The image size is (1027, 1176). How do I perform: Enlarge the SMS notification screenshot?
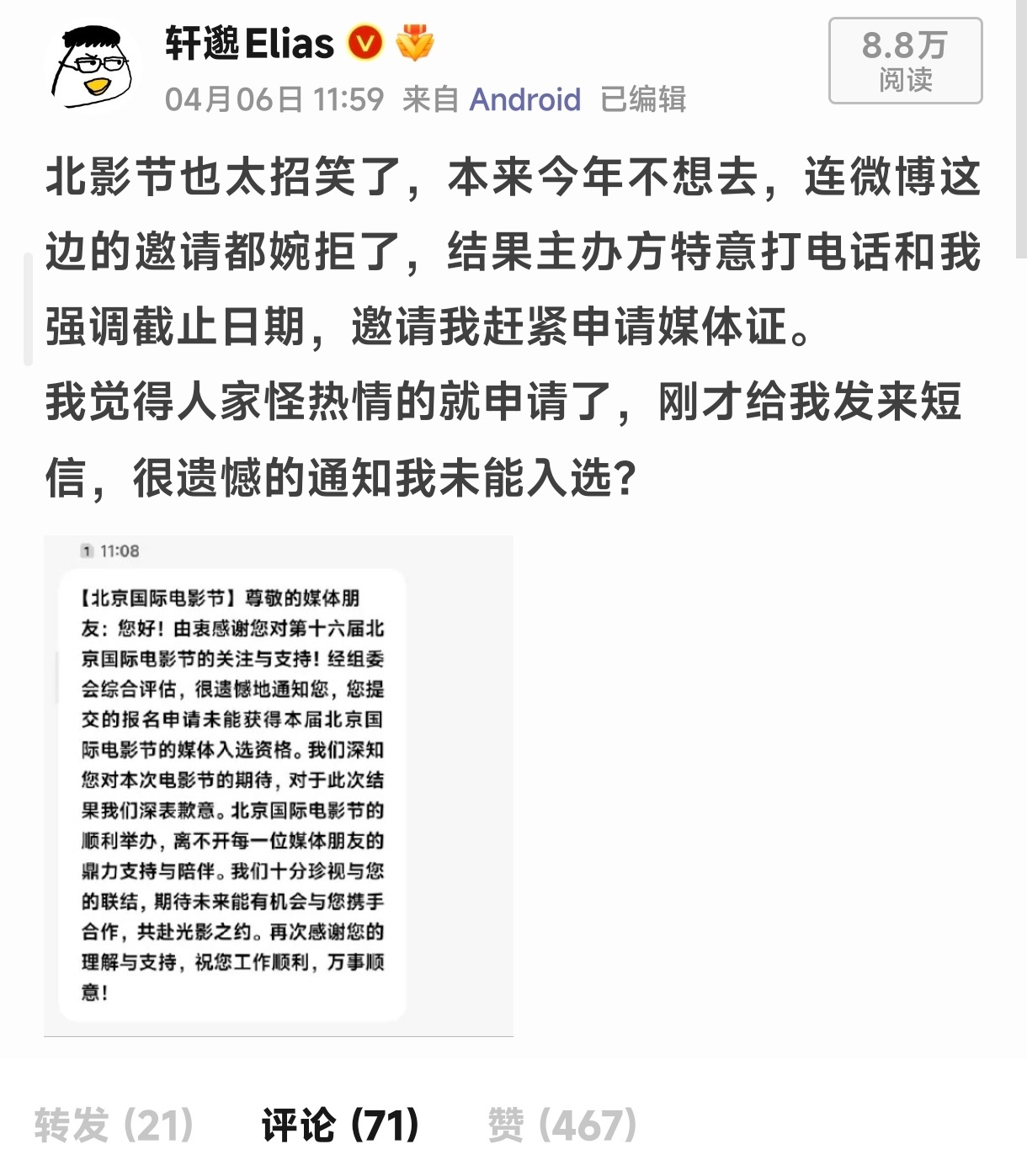click(278, 783)
